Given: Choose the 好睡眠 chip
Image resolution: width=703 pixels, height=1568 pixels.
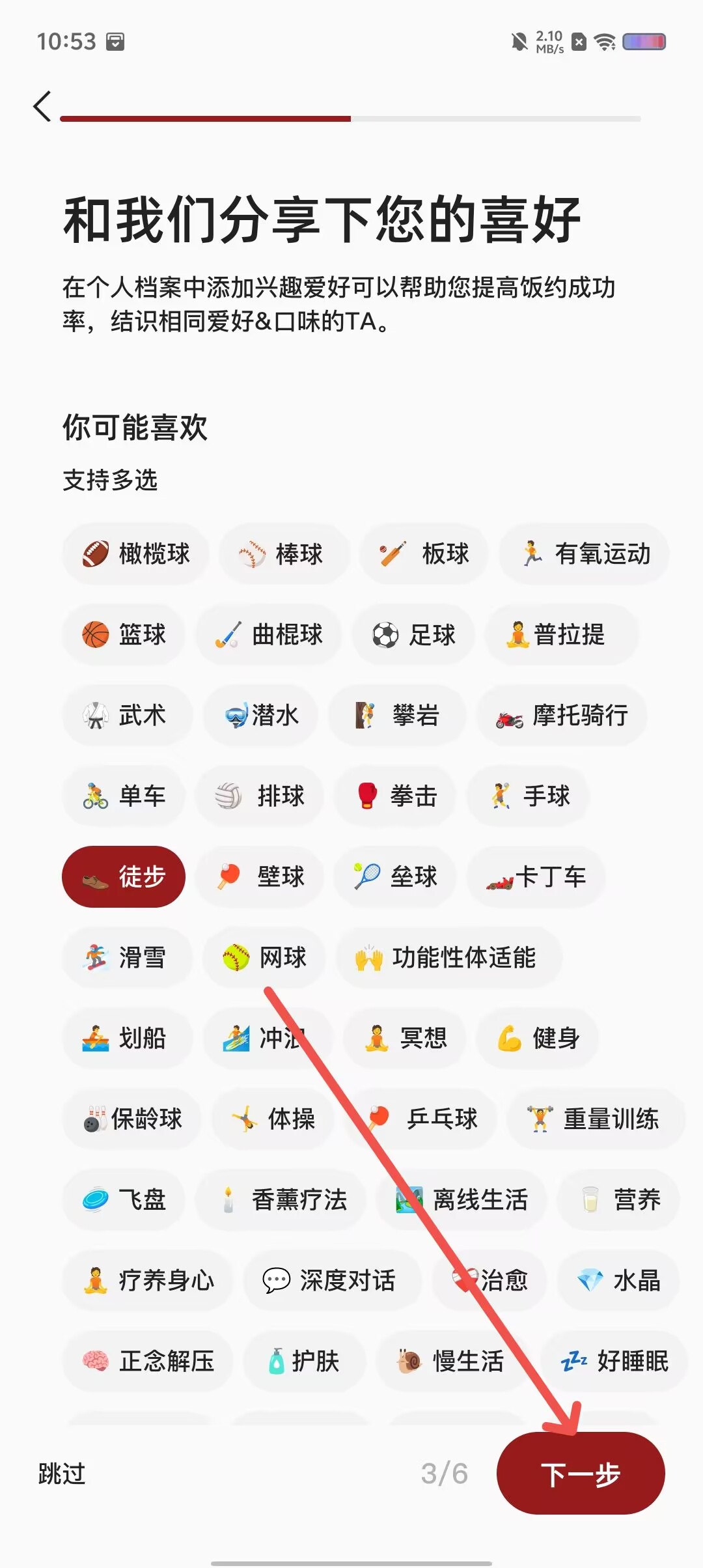Looking at the screenshot, I should [x=614, y=1361].
